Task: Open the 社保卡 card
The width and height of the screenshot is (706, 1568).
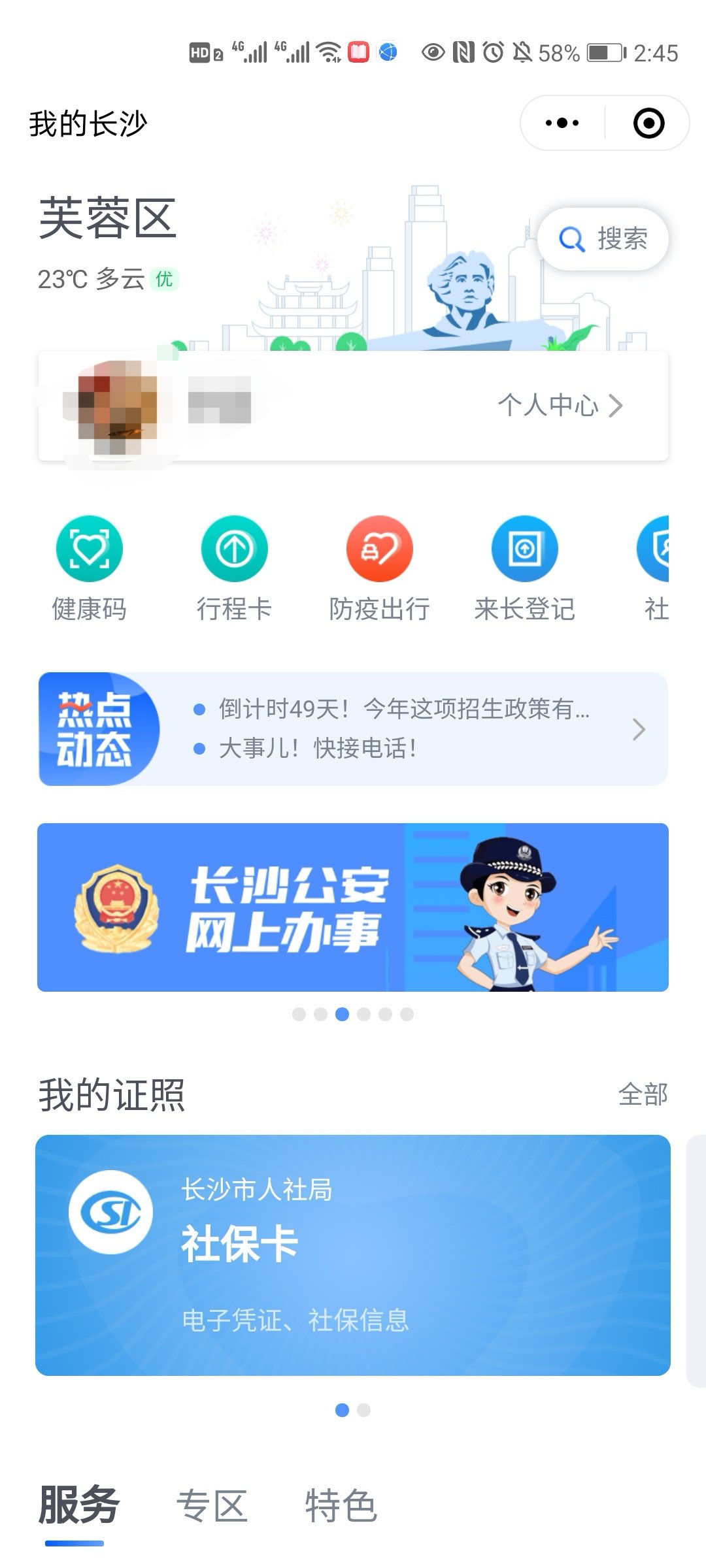Action: [353, 1254]
